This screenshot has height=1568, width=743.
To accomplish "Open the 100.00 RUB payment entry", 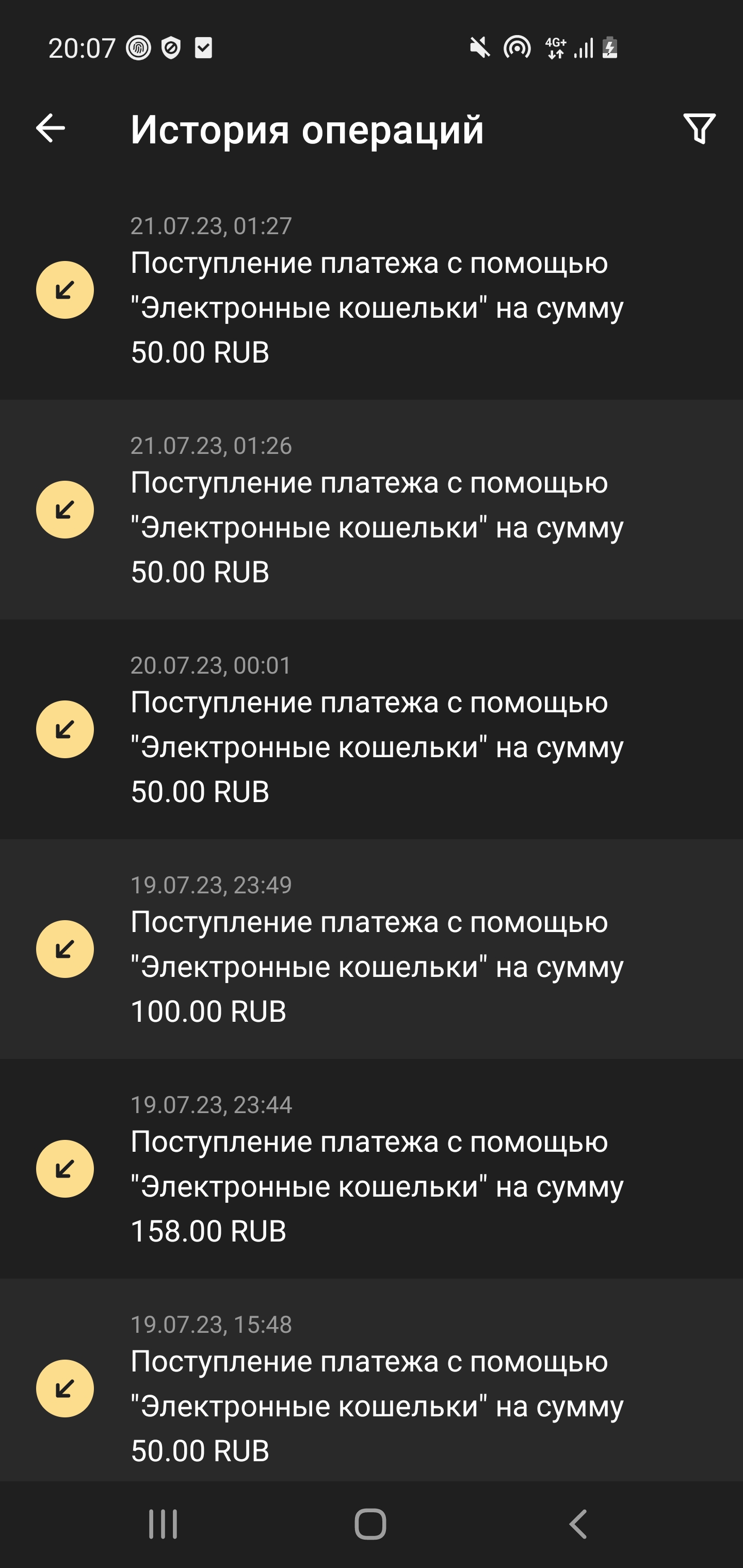I will tap(372, 949).
